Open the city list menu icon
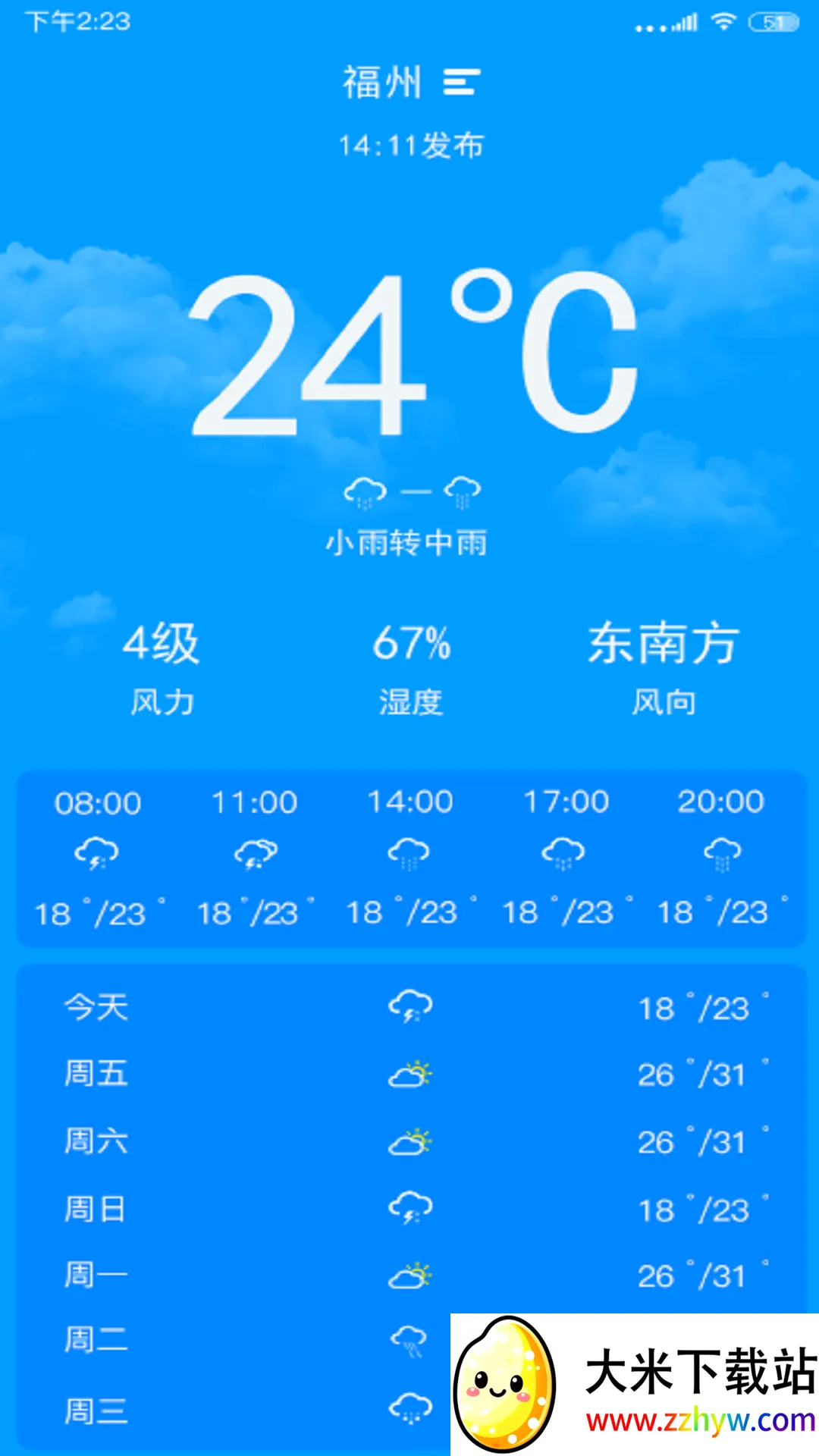Screen dimensions: 819x1456 coord(461,82)
